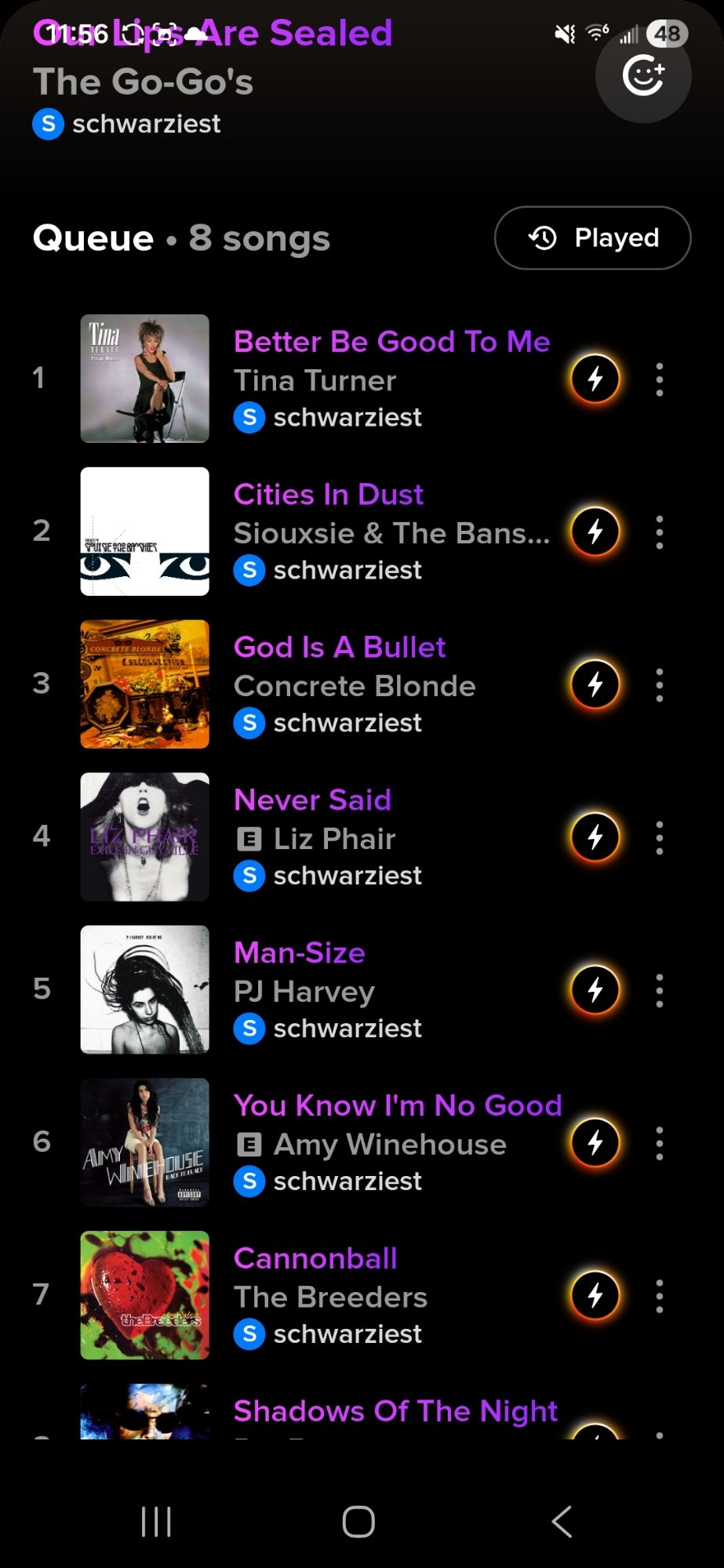
Task: Open more options for Cannonball
Action: 660,1296
